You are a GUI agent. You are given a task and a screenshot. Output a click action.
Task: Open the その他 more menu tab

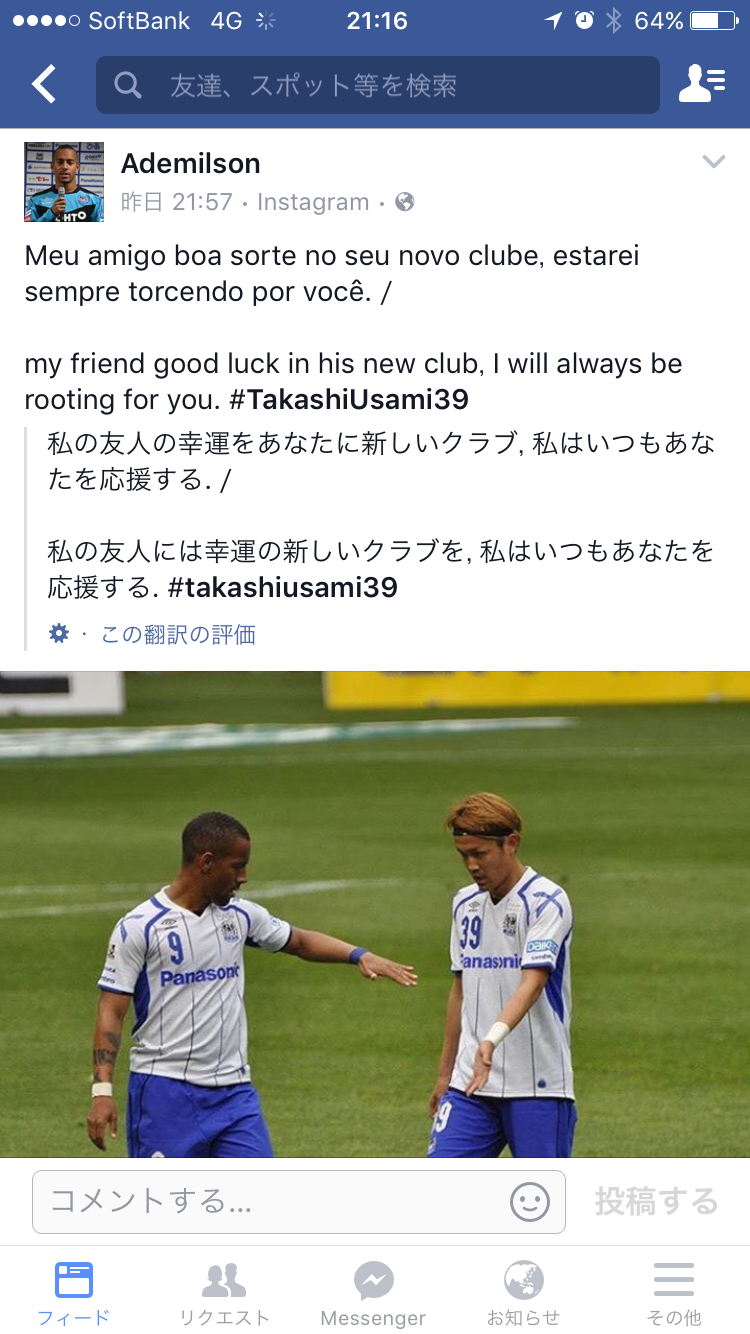click(x=674, y=1291)
